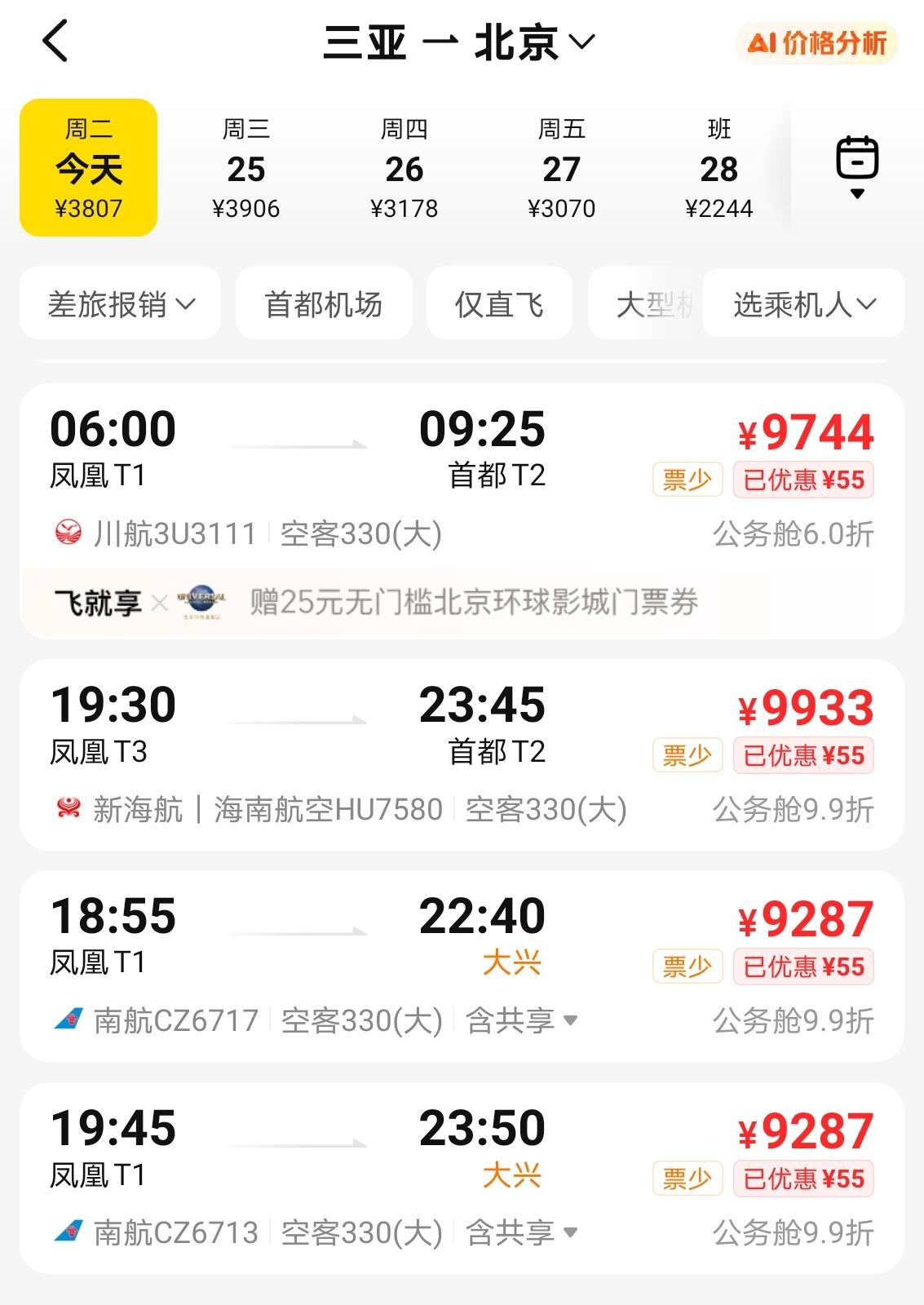This screenshot has width=924, height=1305.
Task: Open the 选乘机人 passenger dropdown
Action: click(802, 303)
